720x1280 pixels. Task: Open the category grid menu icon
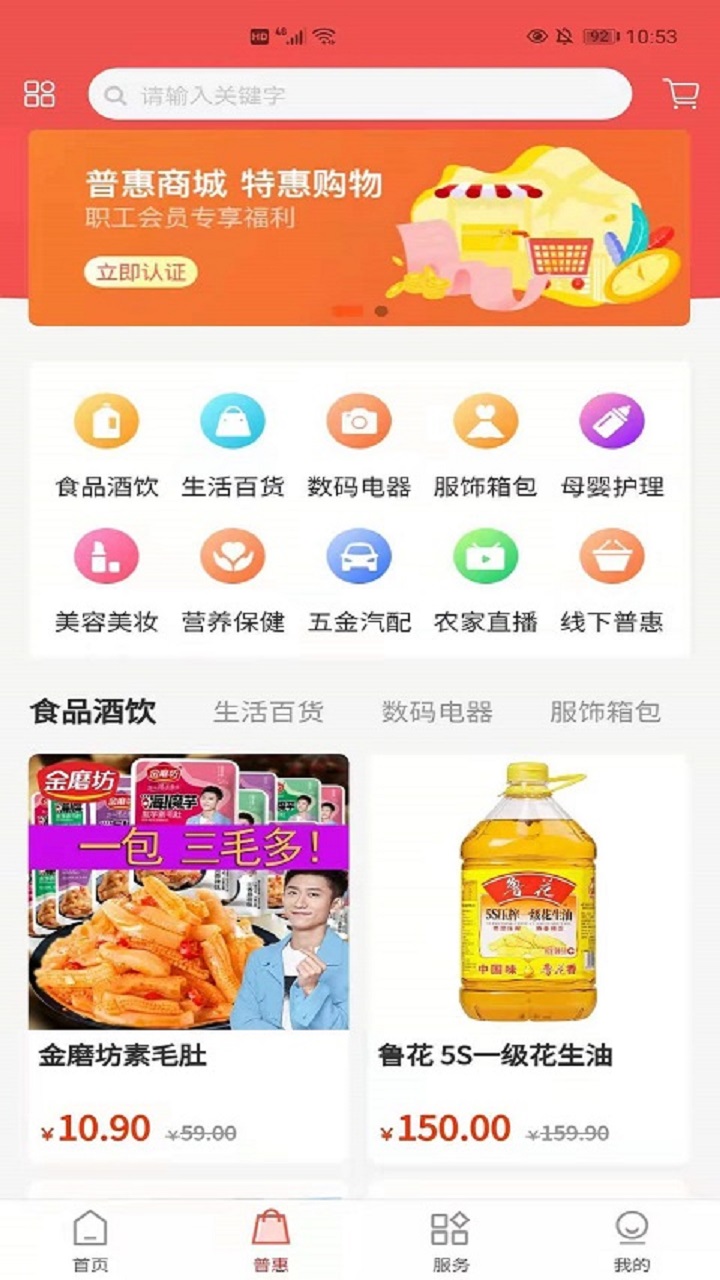pyautogui.click(x=40, y=94)
